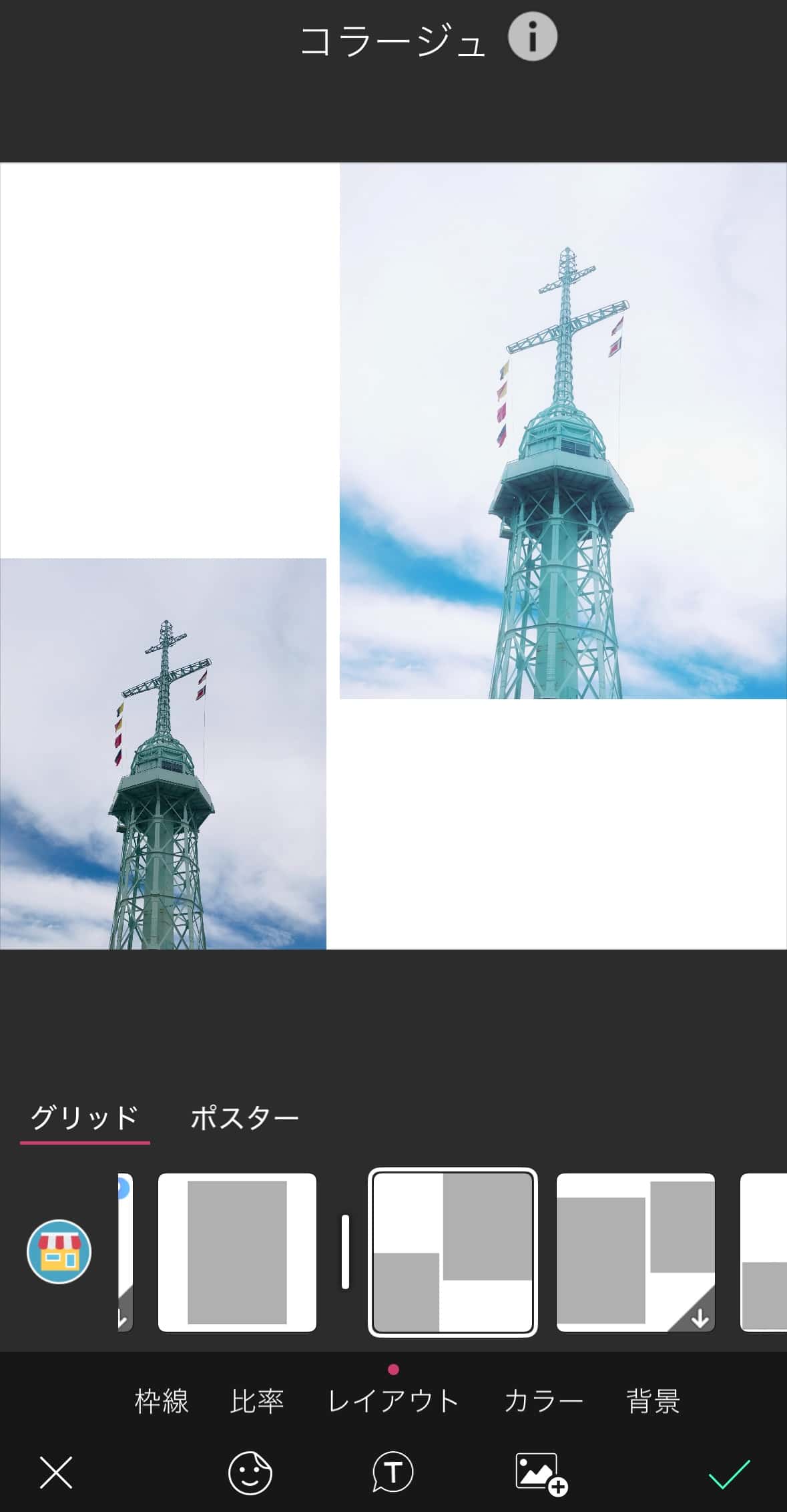The width and height of the screenshot is (787, 1512).
Task: Choose the single centered photo layout
Action: (237, 1252)
